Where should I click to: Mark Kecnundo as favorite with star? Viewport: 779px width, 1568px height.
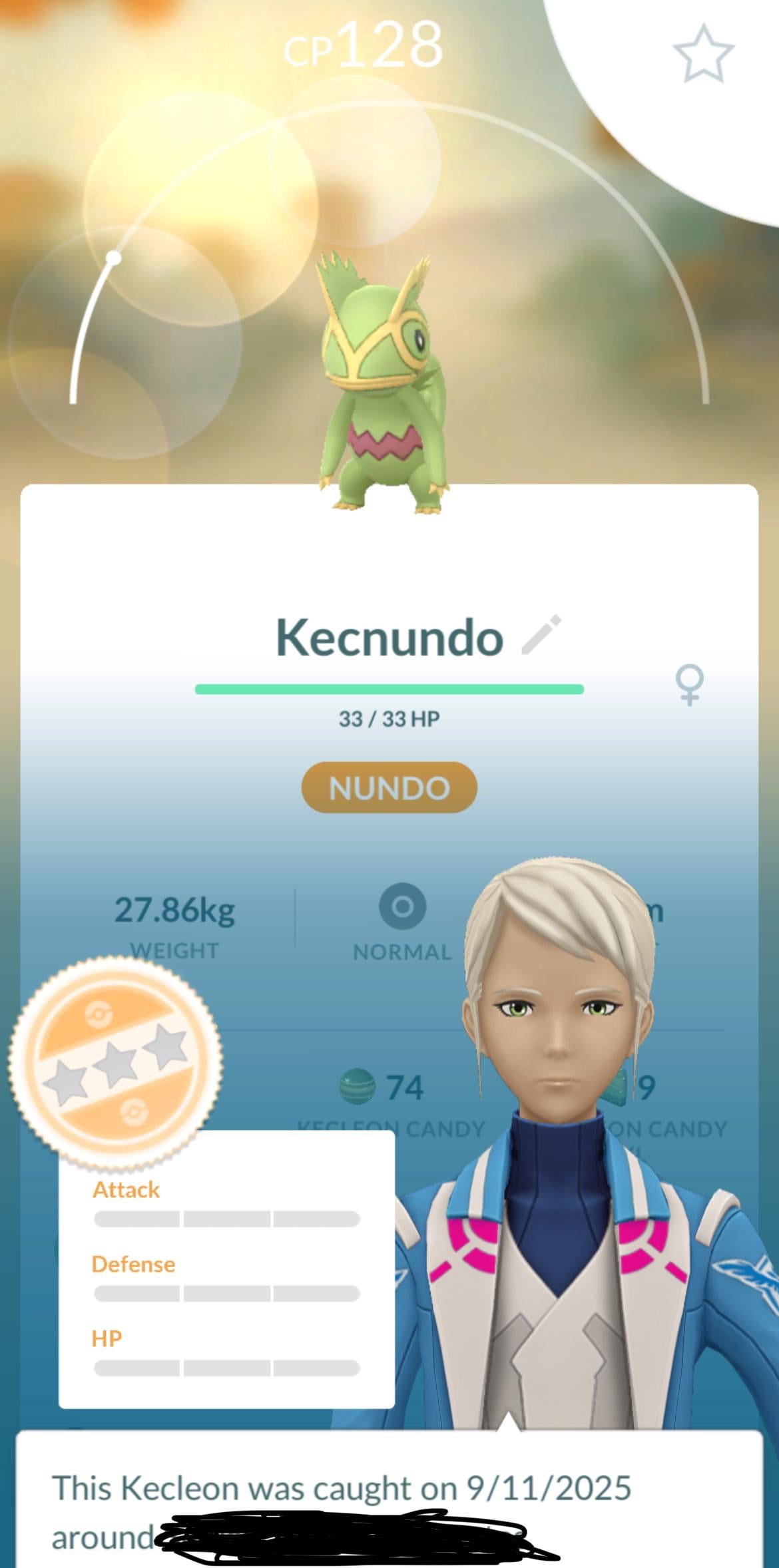tap(703, 54)
